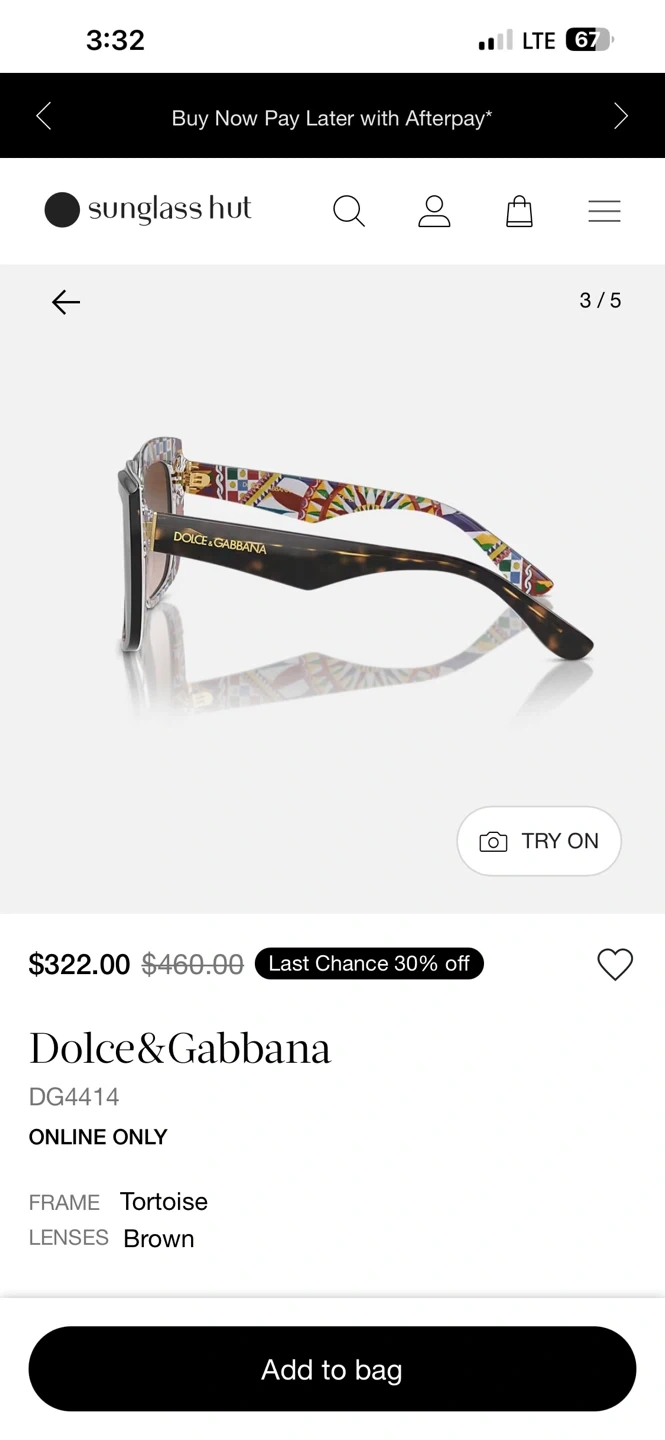Go back using the arrow above the product image
Screen dimensions: 665x1440
pyautogui.click(x=66, y=302)
